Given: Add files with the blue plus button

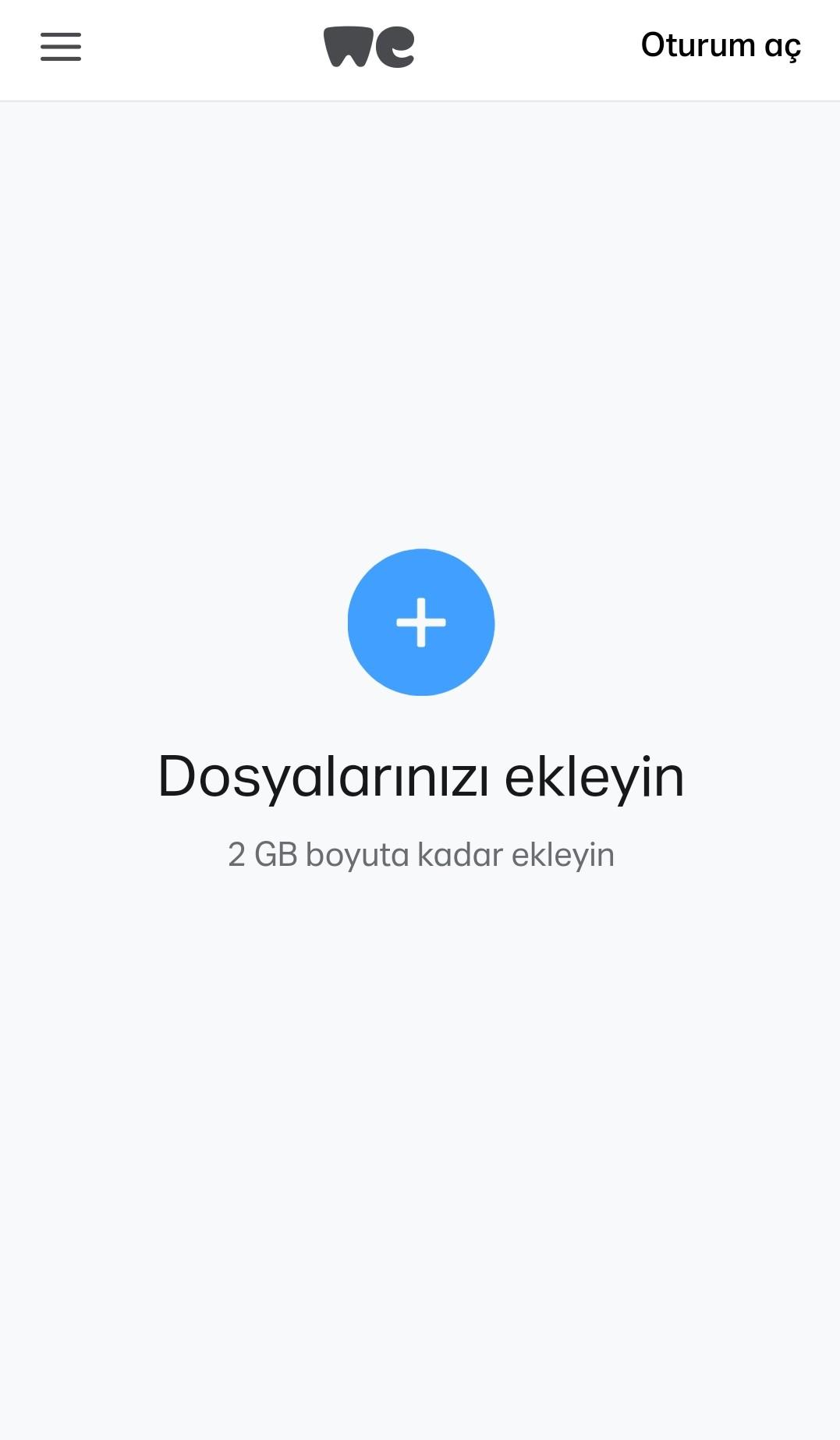Looking at the screenshot, I should point(421,622).
